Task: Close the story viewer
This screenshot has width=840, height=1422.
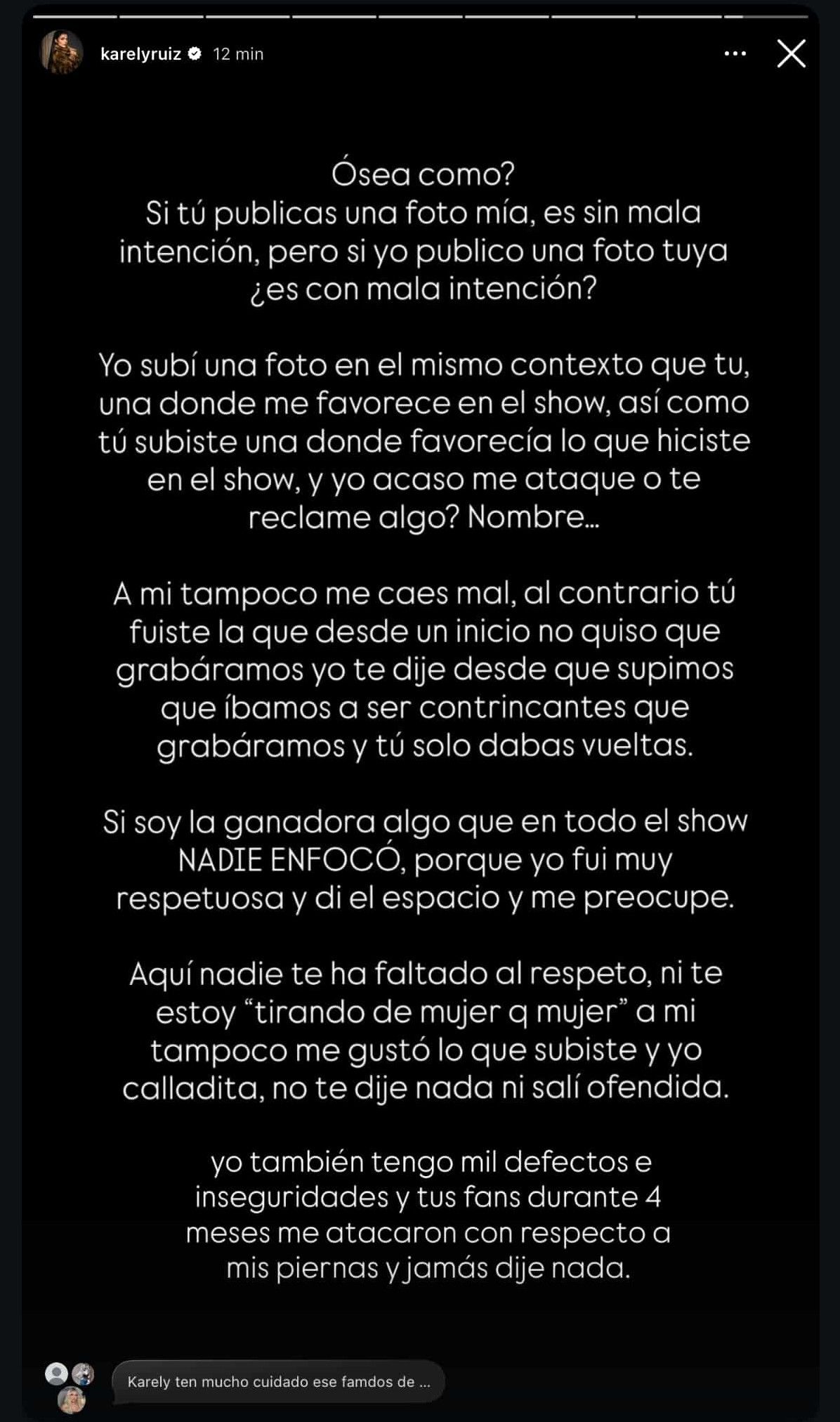Action: tap(791, 53)
